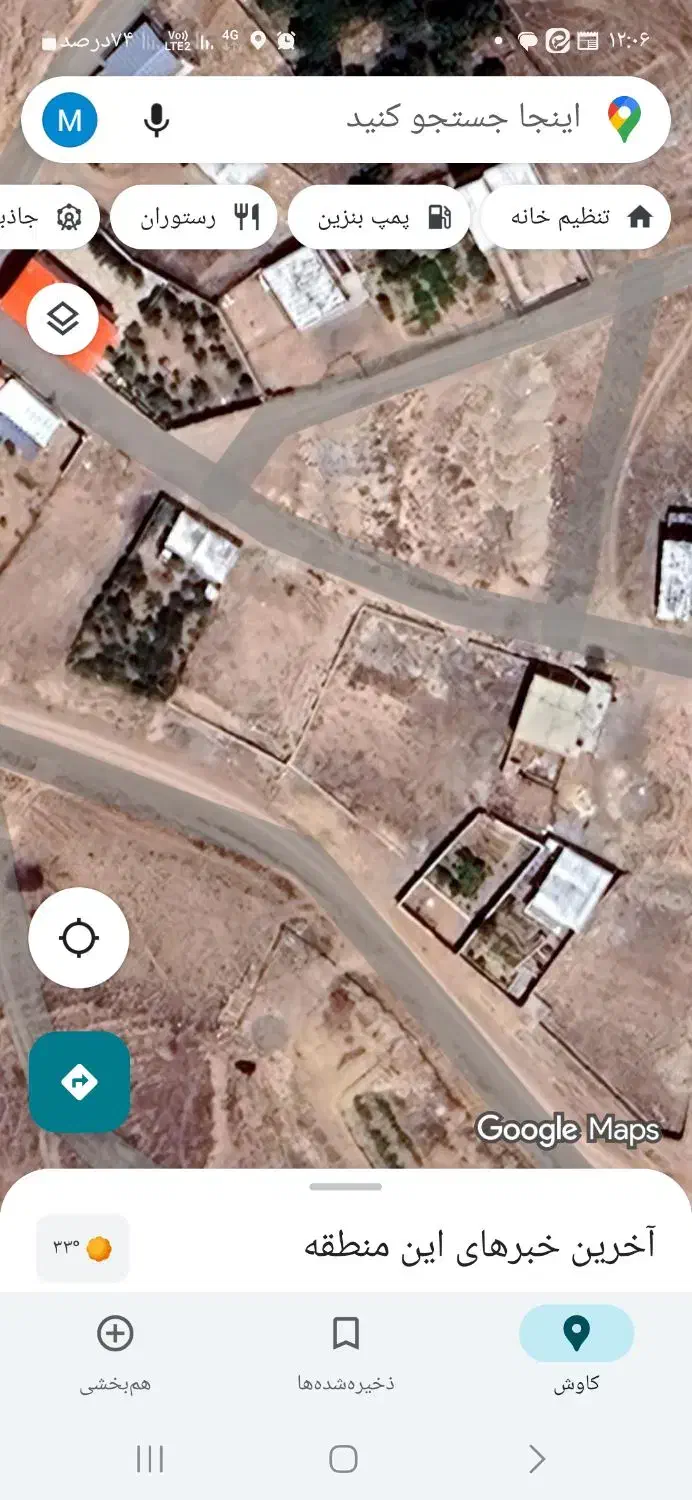This screenshot has width=692, height=1500.
Task: Switch to the 'هم‌بخشی' contribute tab
Action: click(x=115, y=1353)
